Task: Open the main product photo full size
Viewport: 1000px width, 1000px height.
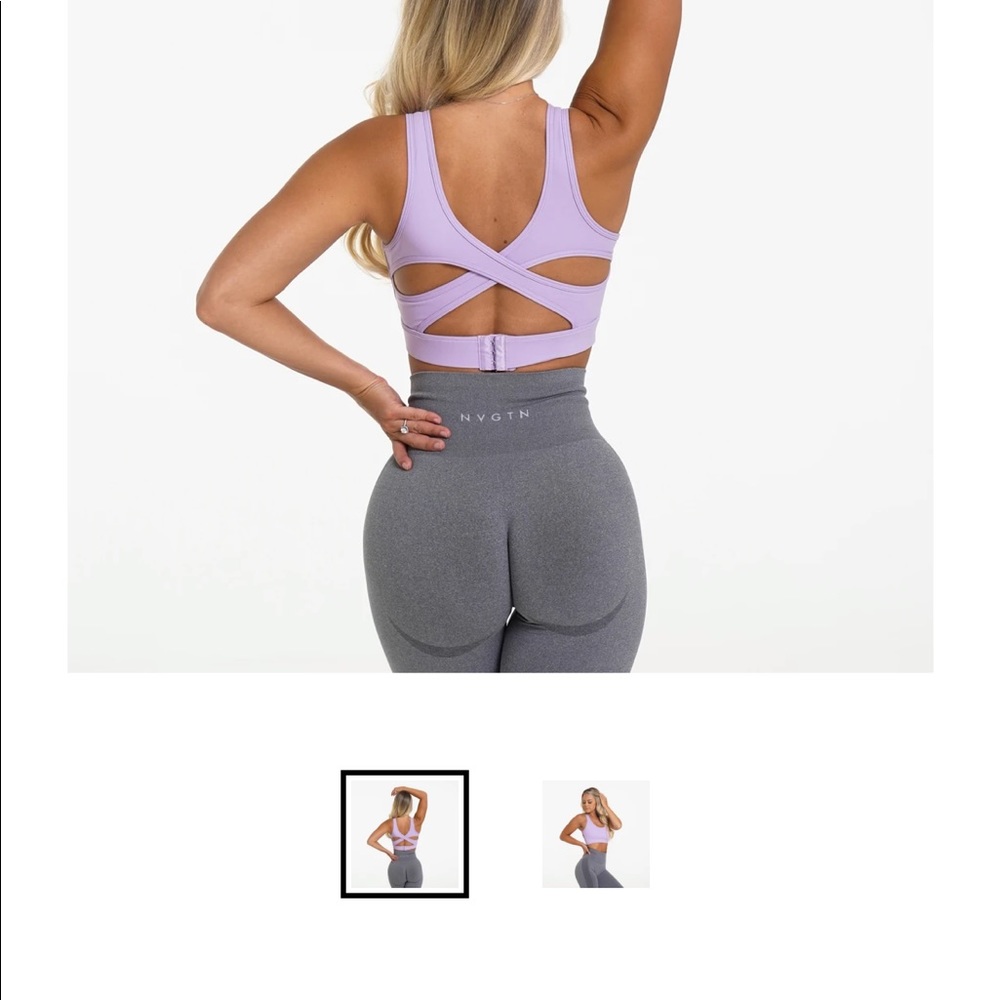Action: coord(500,335)
